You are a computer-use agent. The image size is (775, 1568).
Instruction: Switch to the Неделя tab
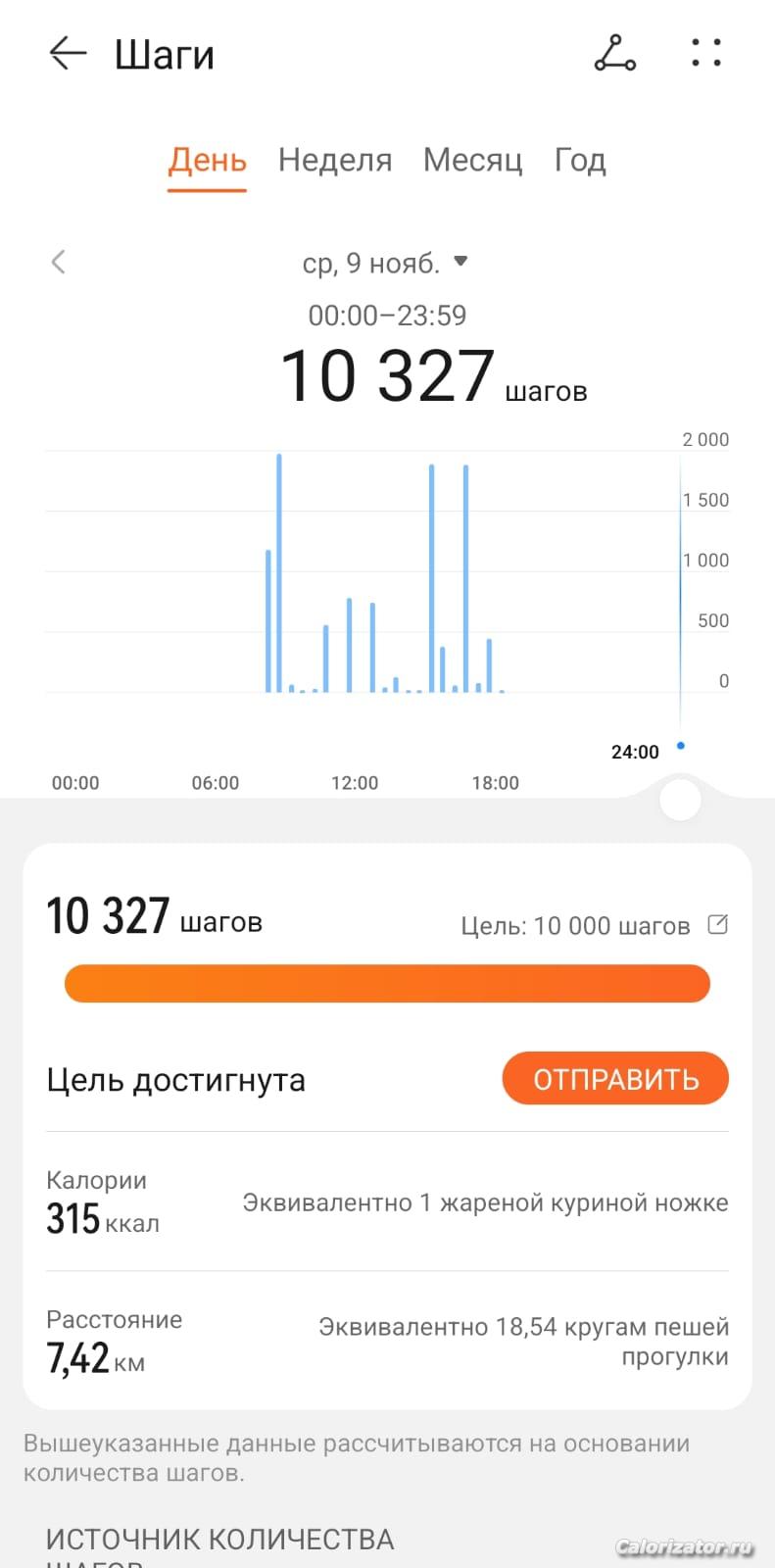pyautogui.click(x=334, y=160)
